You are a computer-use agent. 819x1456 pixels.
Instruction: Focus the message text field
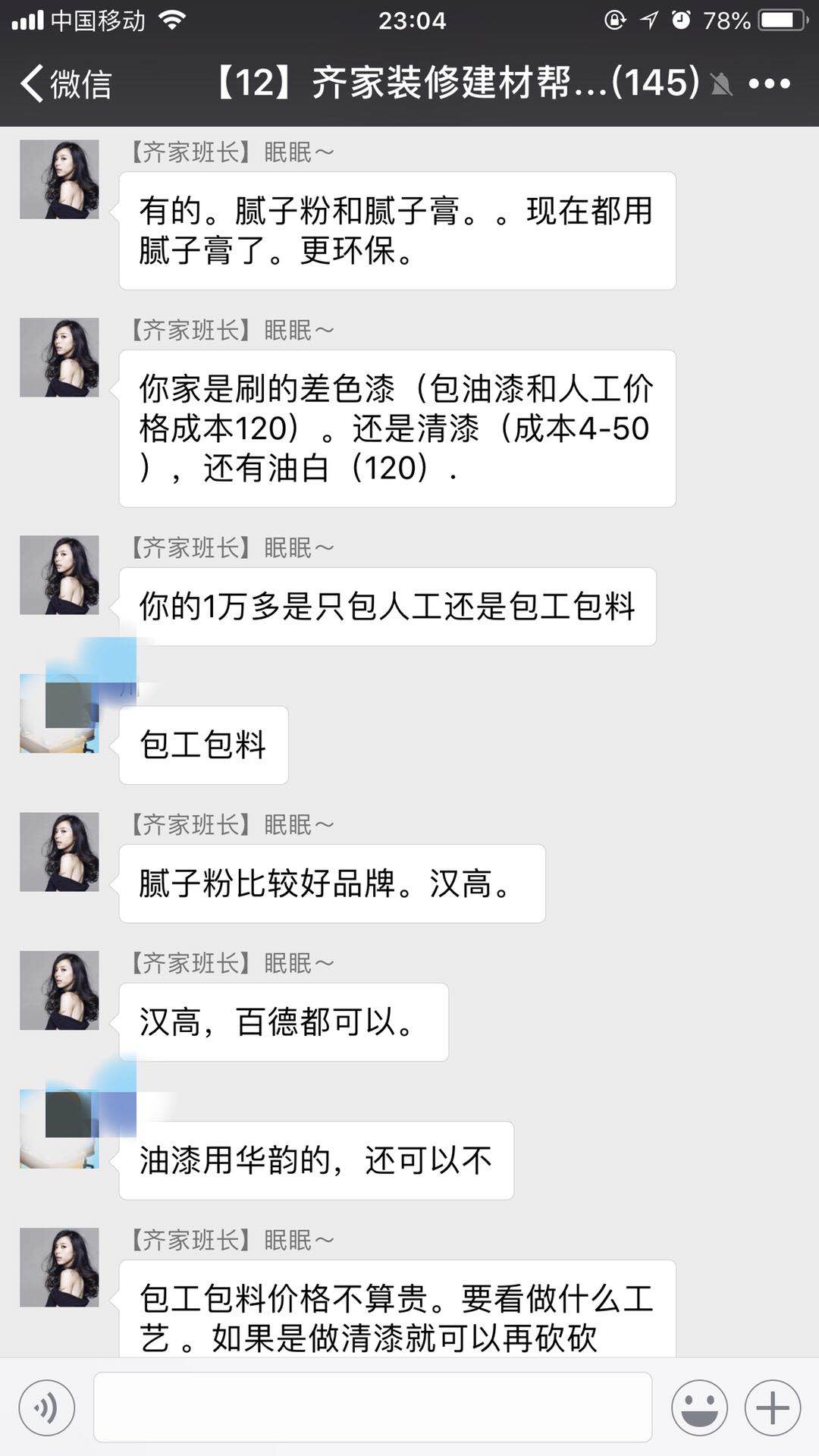(x=372, y=1407)
